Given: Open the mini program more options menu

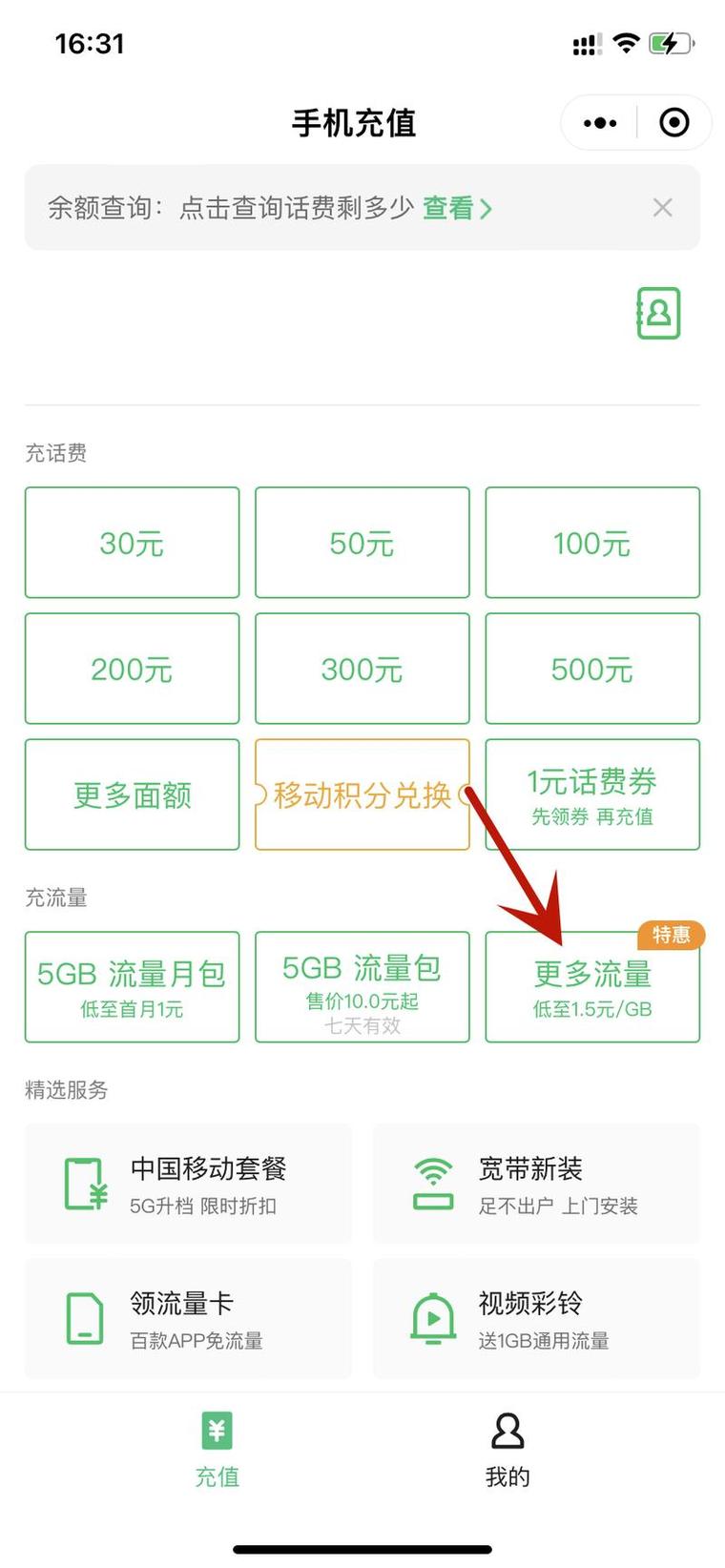Looking at the screenshot, I should click(600, 123).
